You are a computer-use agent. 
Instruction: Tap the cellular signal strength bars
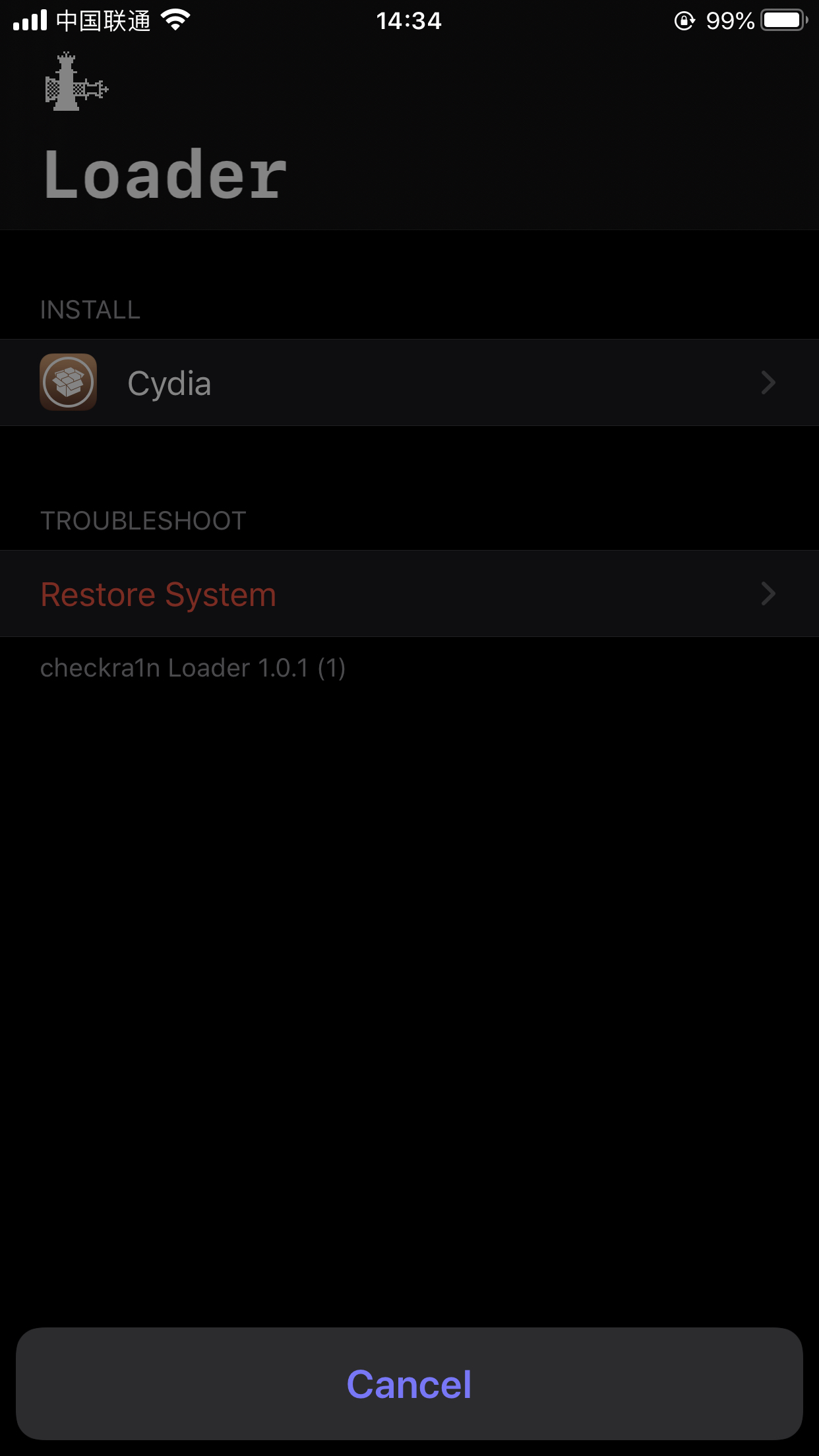(30, 20)
